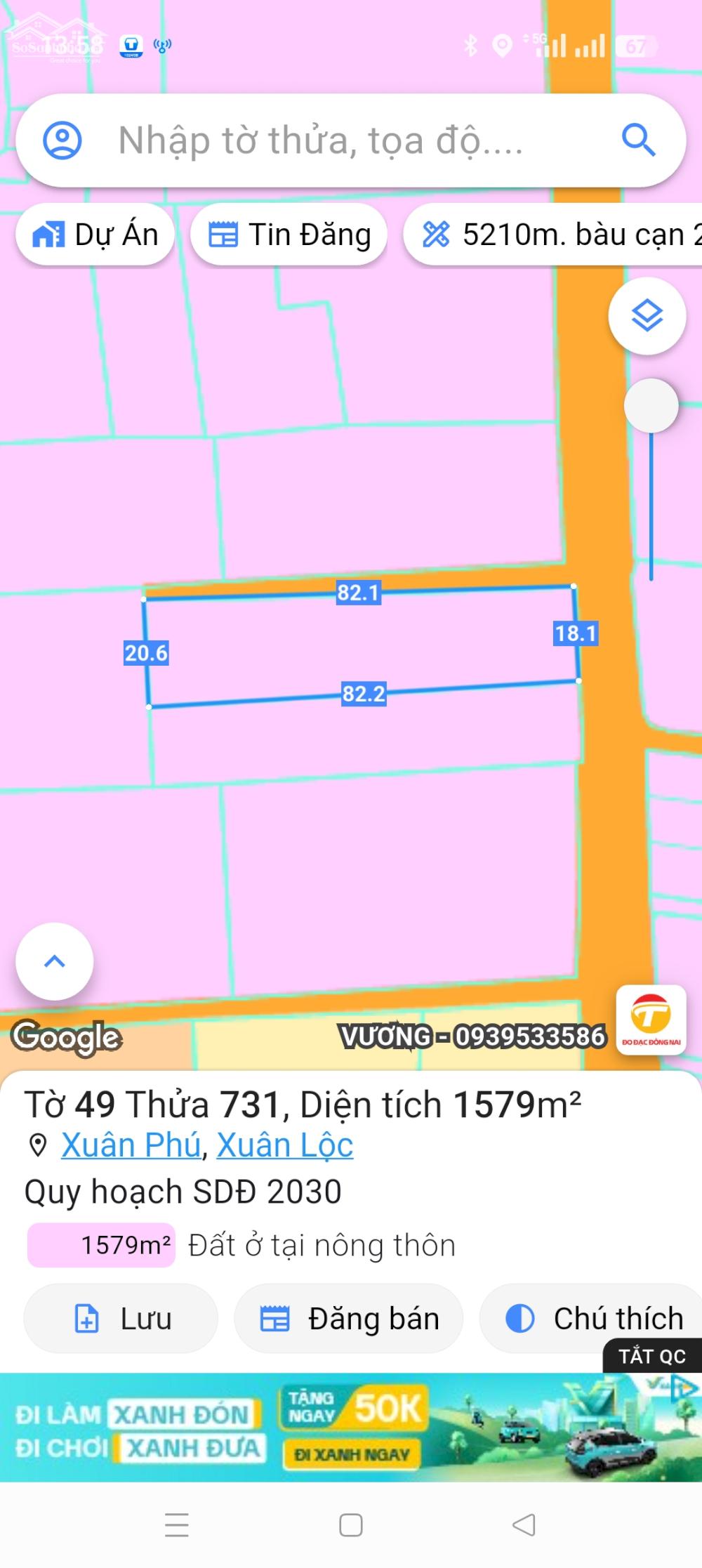Switch to the Dự Án tab

click(x=95, y=234)
